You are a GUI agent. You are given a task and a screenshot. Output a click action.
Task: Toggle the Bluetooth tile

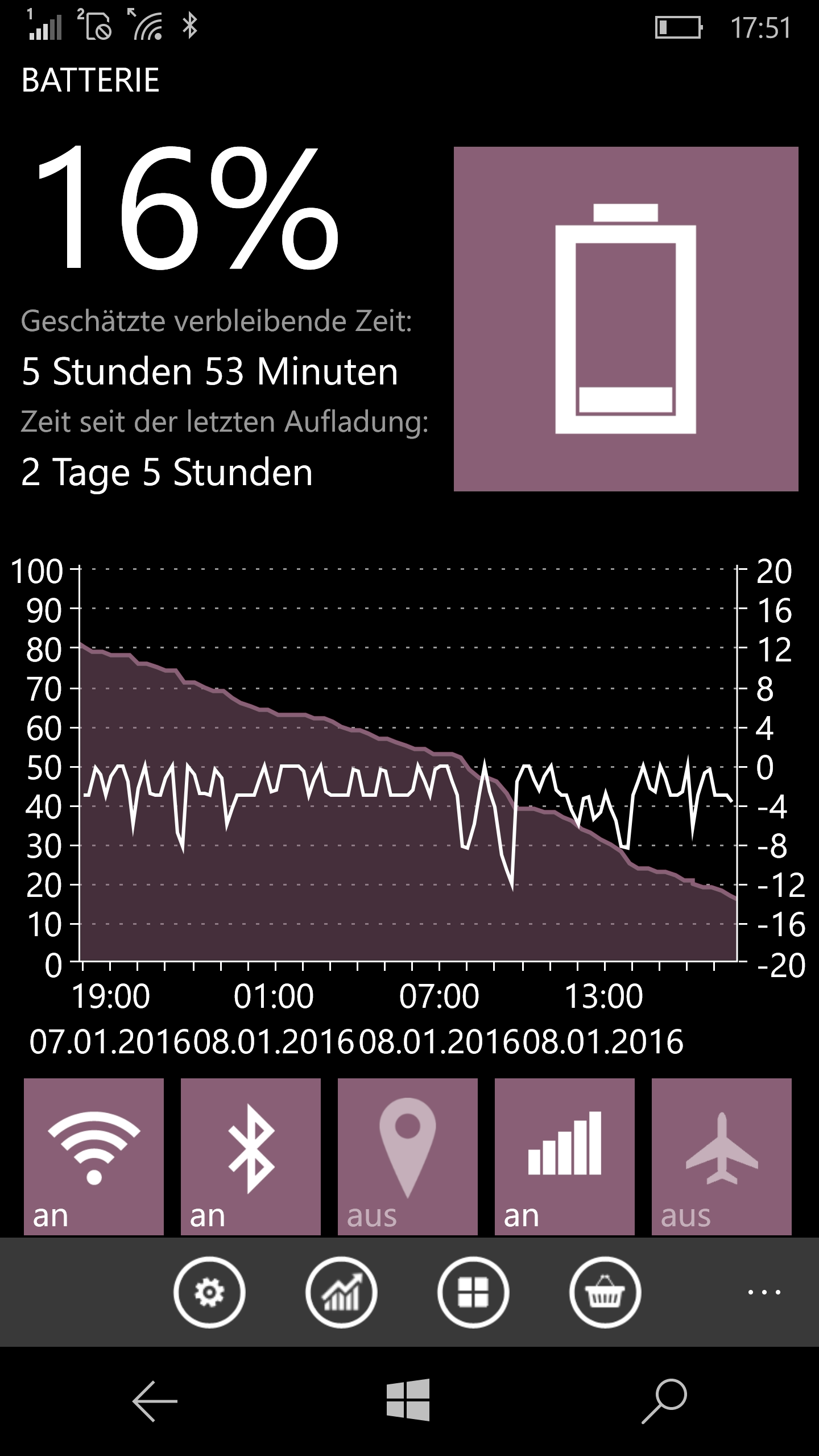click(251, 1157)
